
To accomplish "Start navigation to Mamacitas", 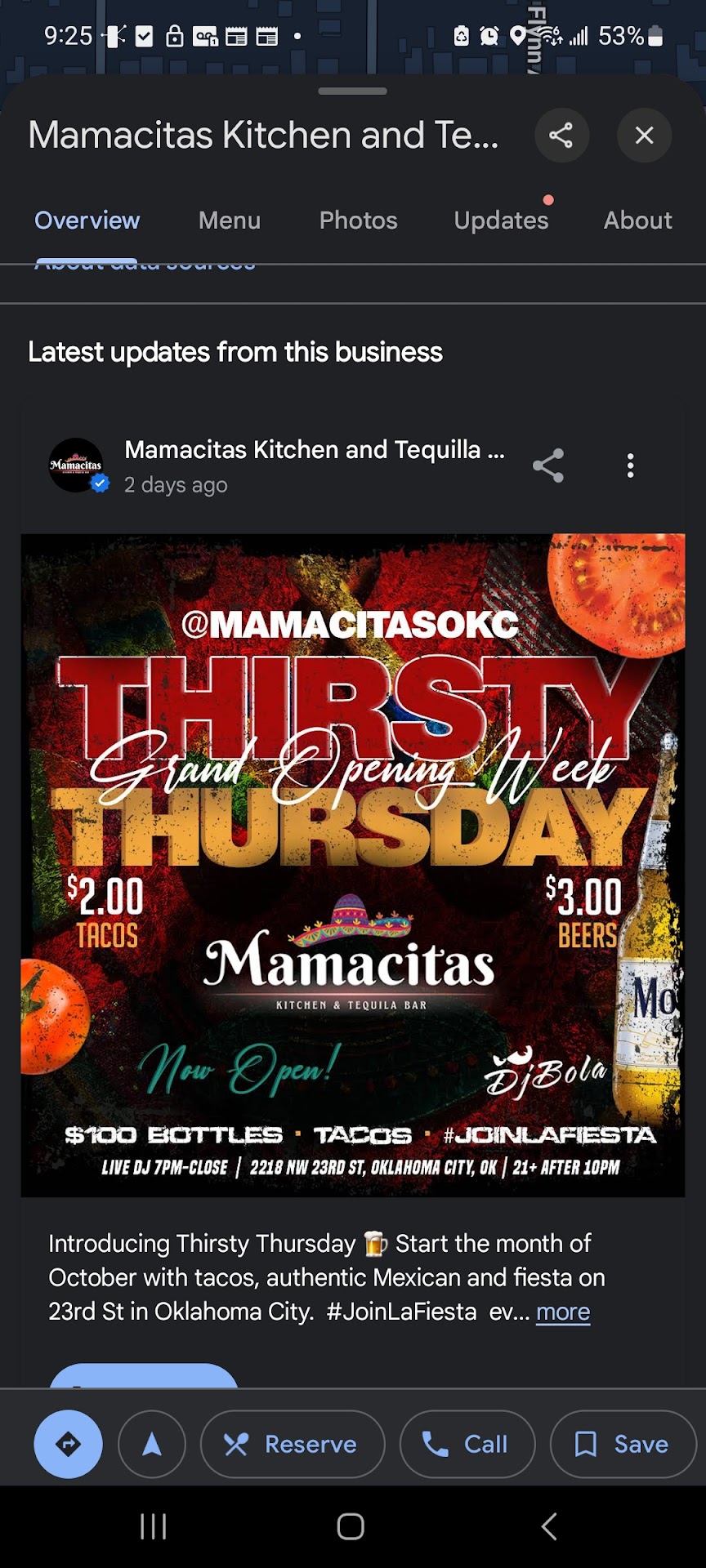I will point(152,1444).
